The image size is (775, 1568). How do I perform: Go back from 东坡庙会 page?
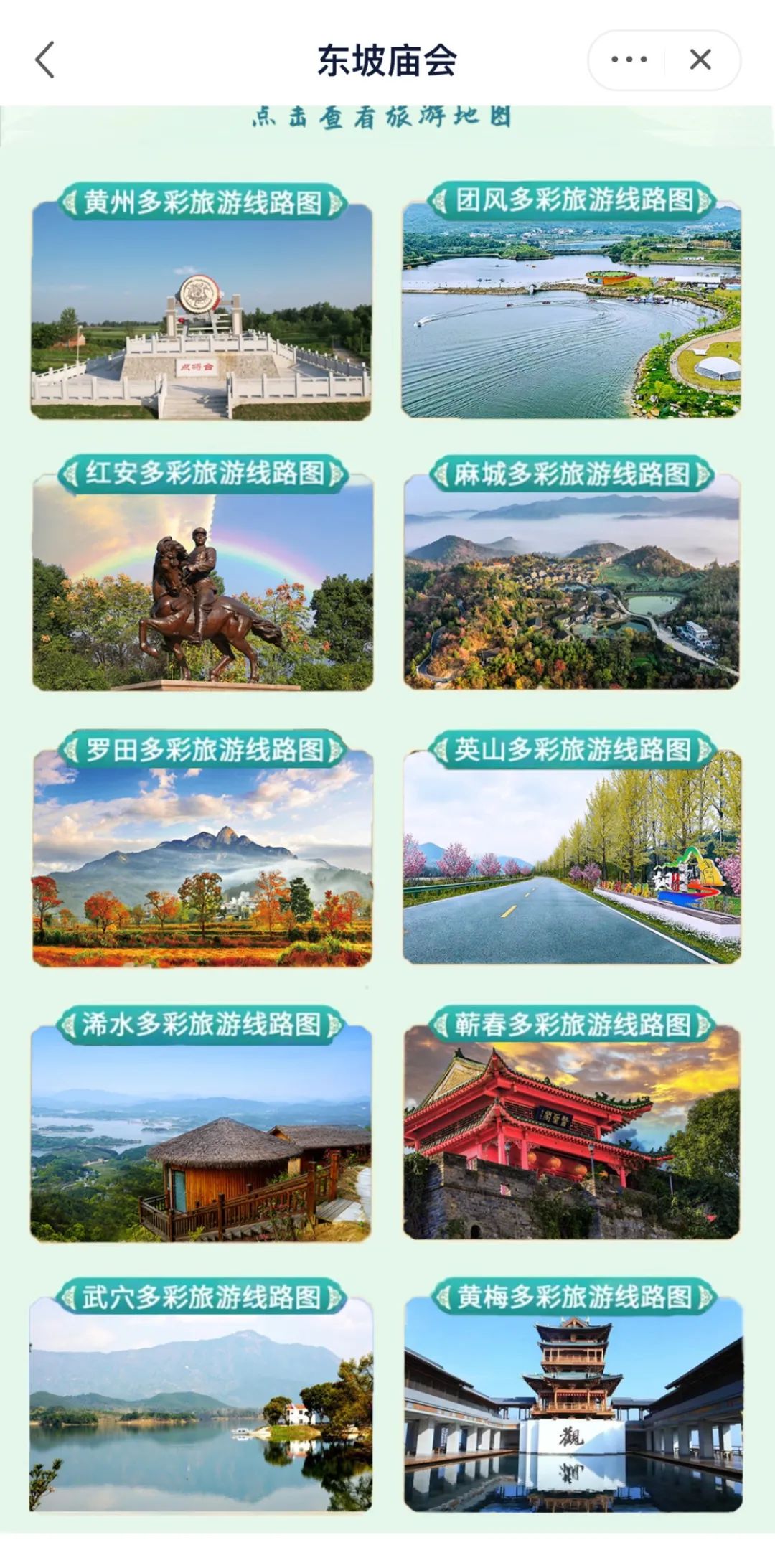click(x=44, y=60)
